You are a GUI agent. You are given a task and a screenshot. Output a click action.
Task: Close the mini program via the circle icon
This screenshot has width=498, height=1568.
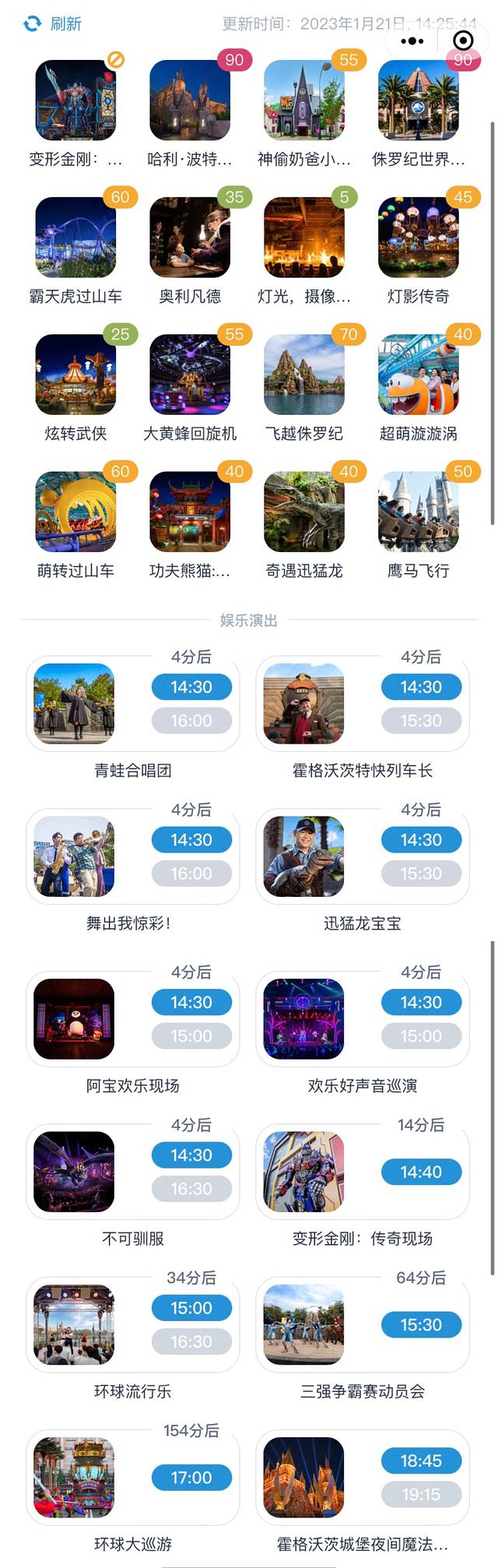click(x=463, y=40)
